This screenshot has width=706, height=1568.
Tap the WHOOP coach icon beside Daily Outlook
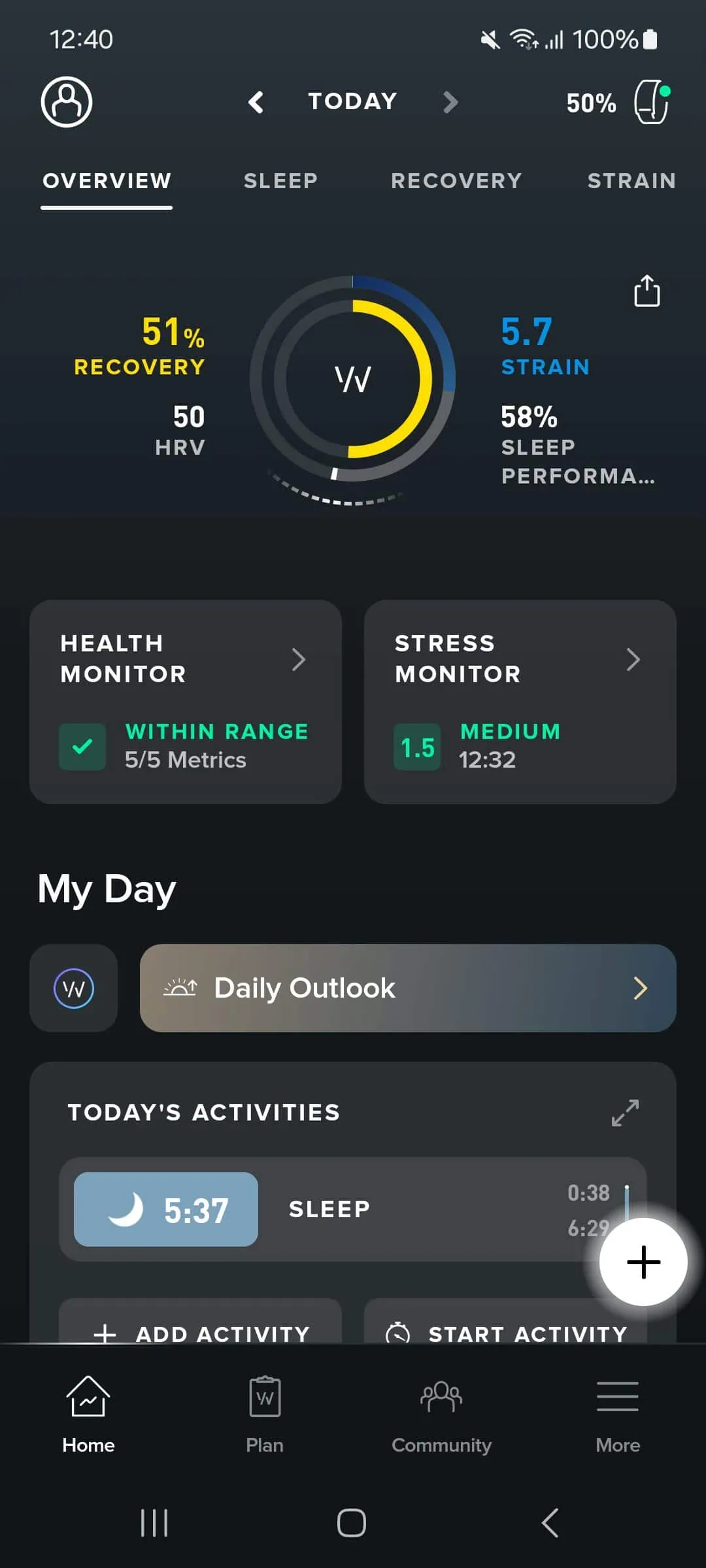click(74, 988)
